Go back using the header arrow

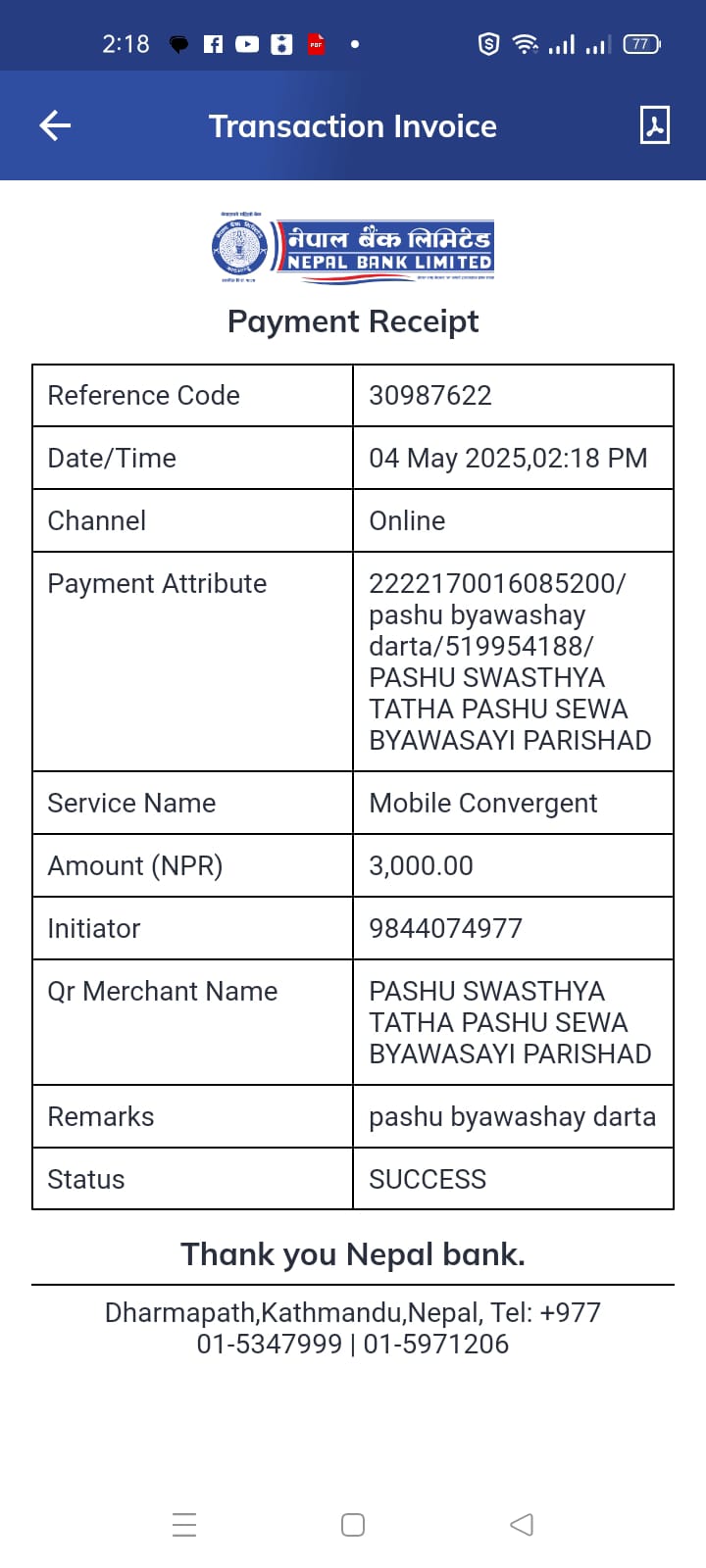point(55,125)
